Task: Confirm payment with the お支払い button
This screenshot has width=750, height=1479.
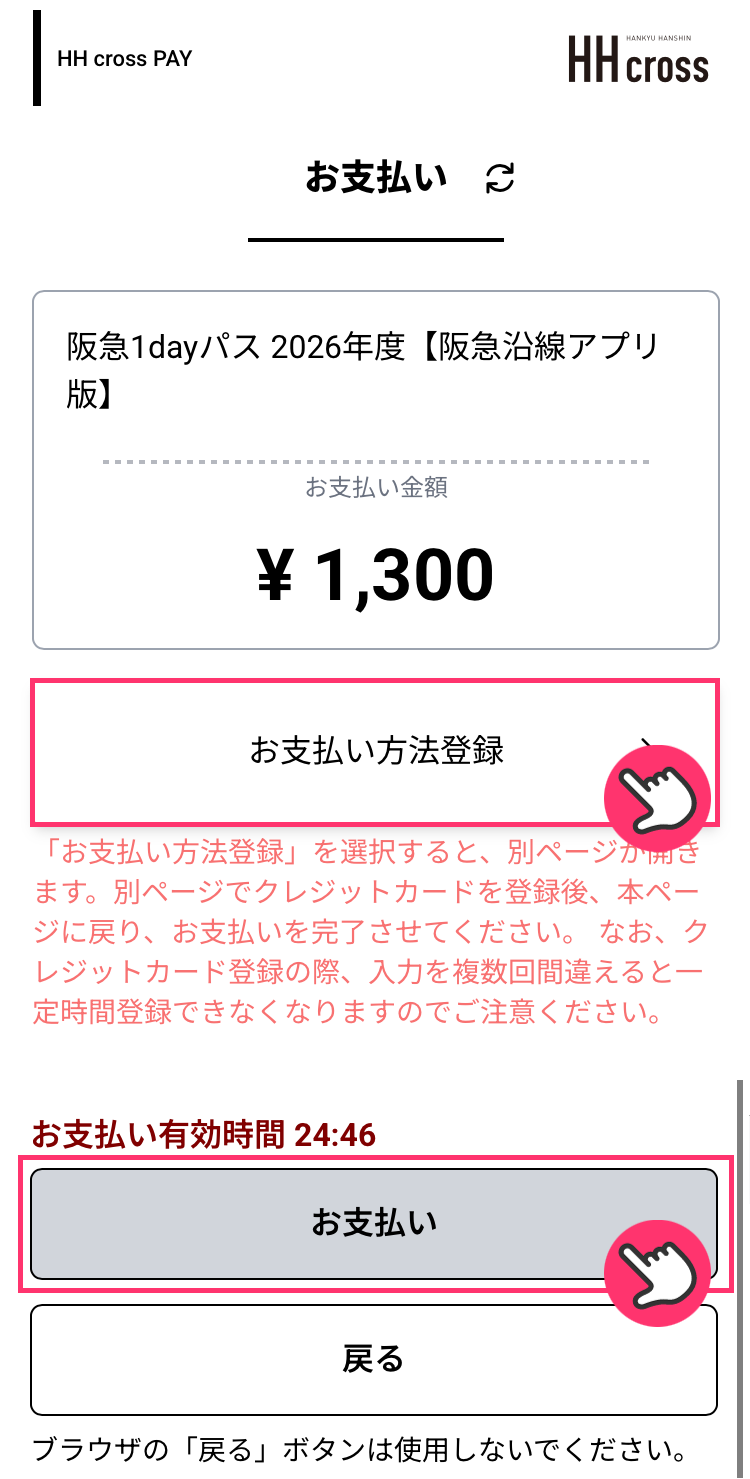Action: coord(374,1223)
